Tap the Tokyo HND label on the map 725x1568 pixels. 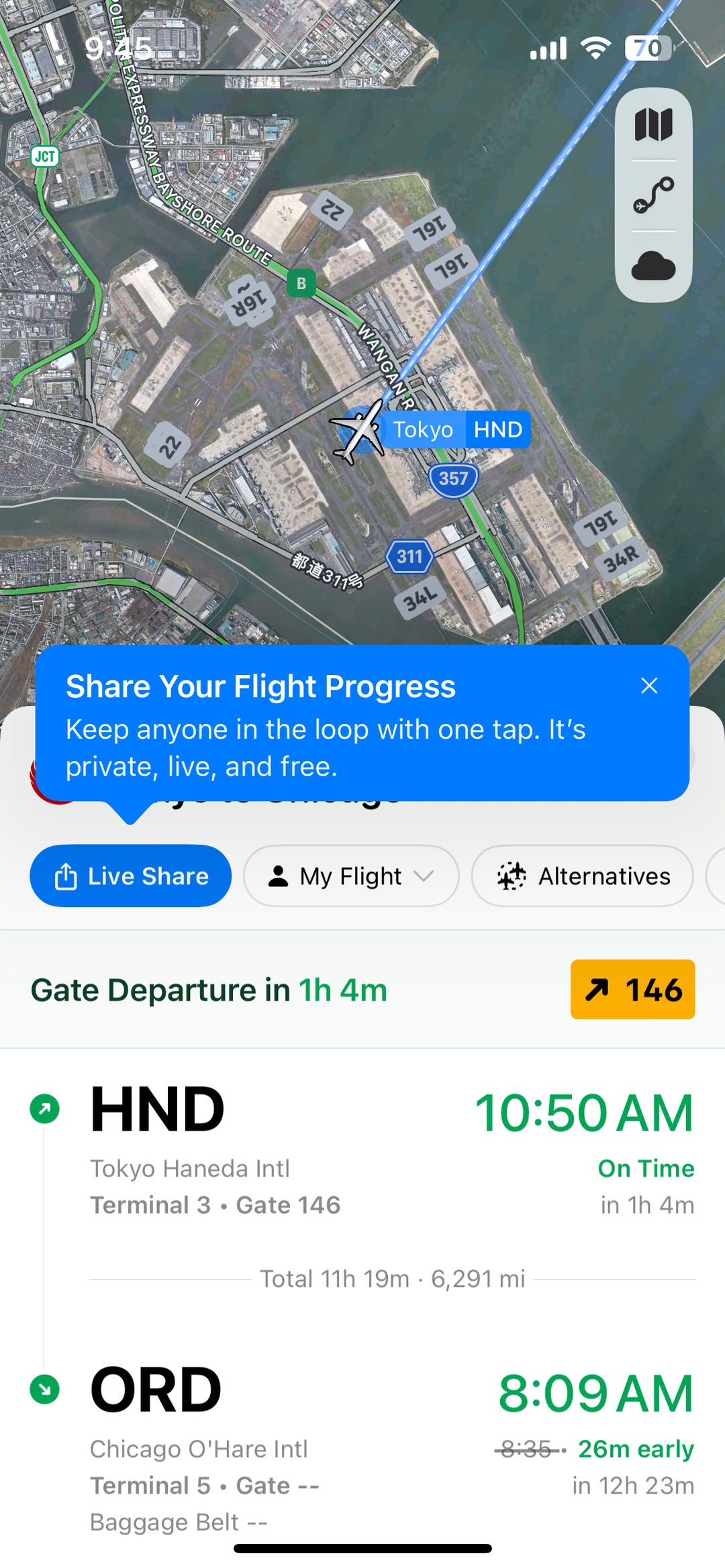(456, 429)
